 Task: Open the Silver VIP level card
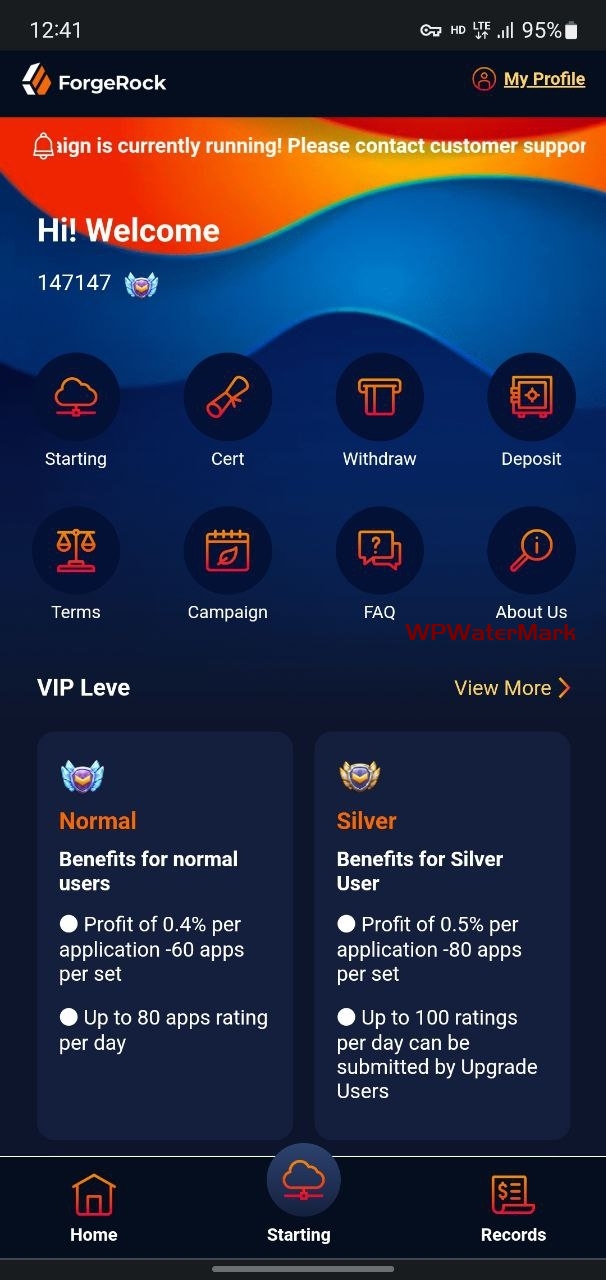click(x=442, y=935)
